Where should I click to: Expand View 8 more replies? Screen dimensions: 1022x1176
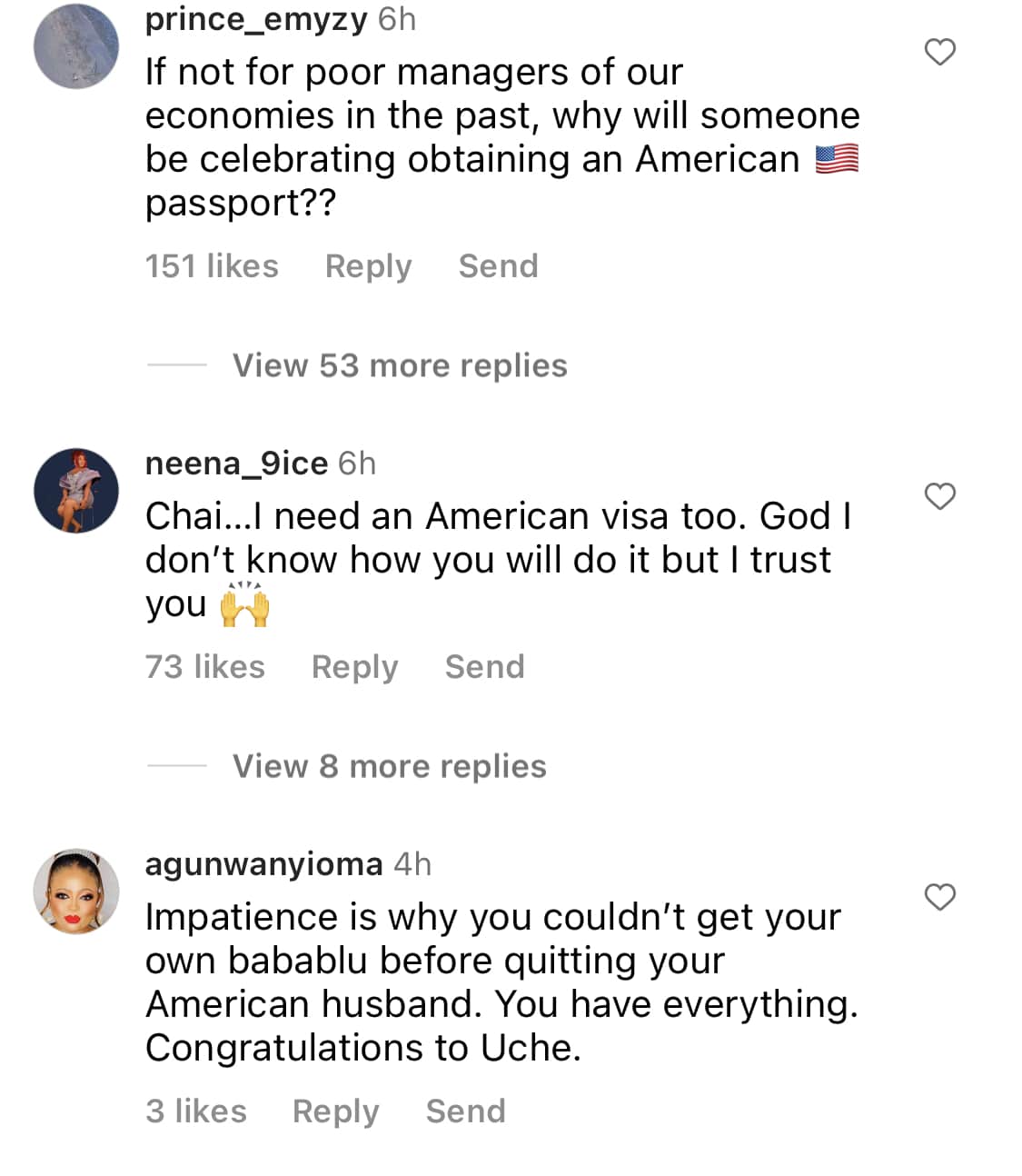(x=389, y=766)
